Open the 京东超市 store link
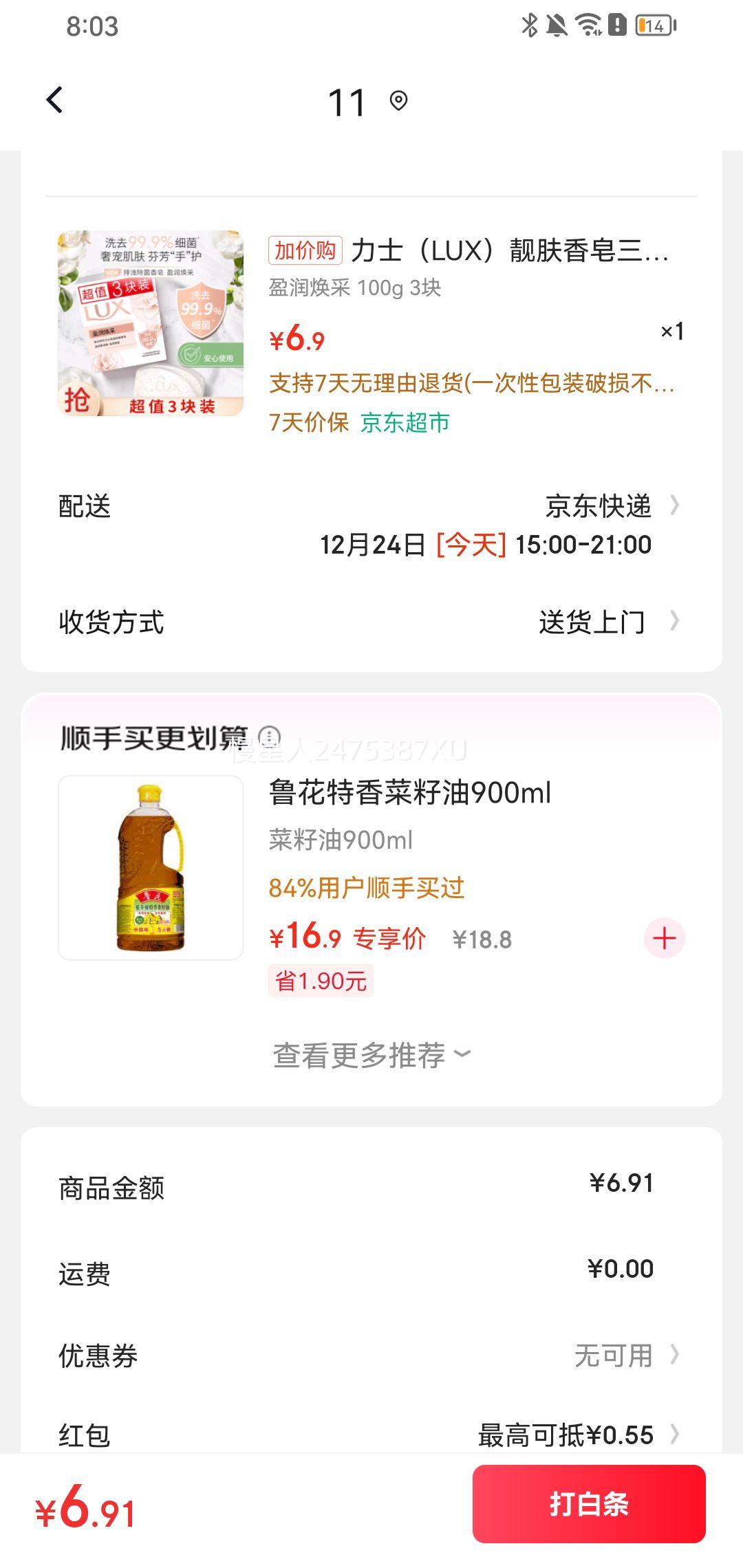The height and width of the screenshot is (1568, 743). point(404,424)
